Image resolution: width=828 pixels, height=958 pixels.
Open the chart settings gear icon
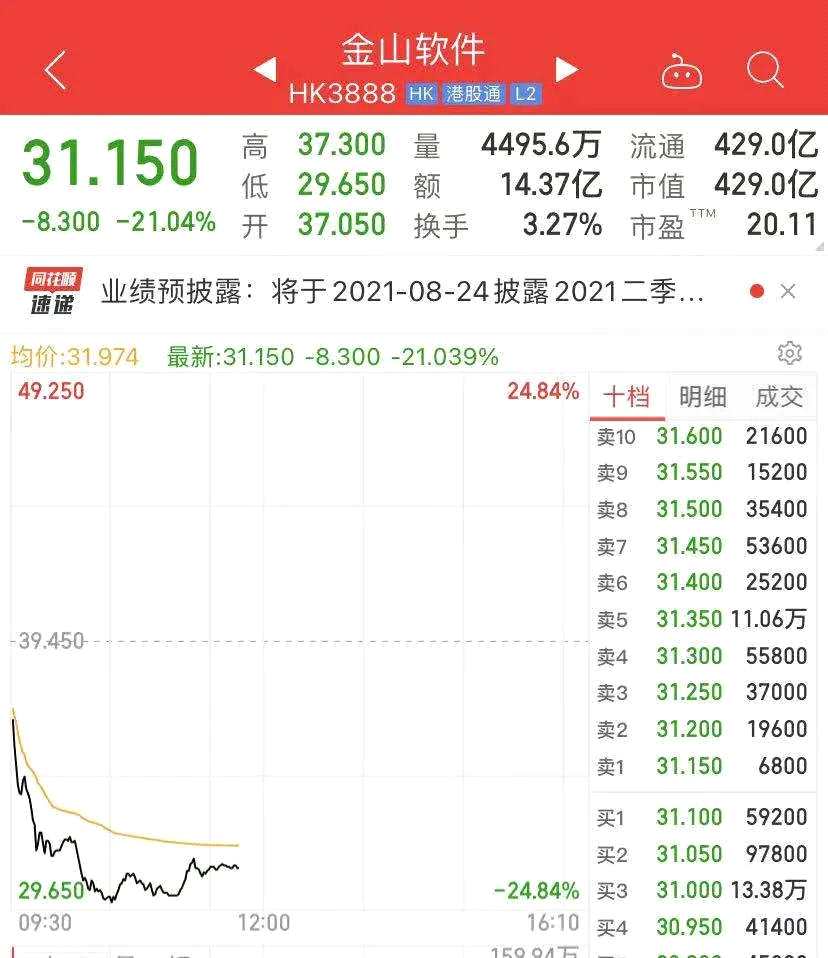(791, 353)
